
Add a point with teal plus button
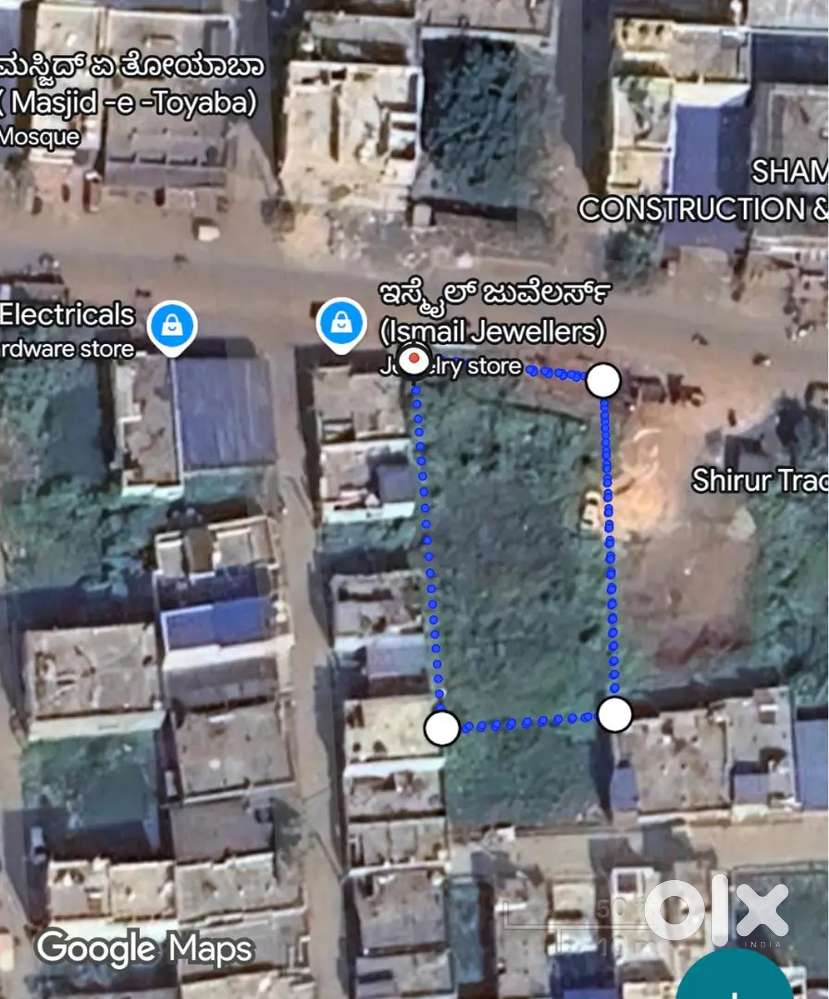[x=739, y=978]
